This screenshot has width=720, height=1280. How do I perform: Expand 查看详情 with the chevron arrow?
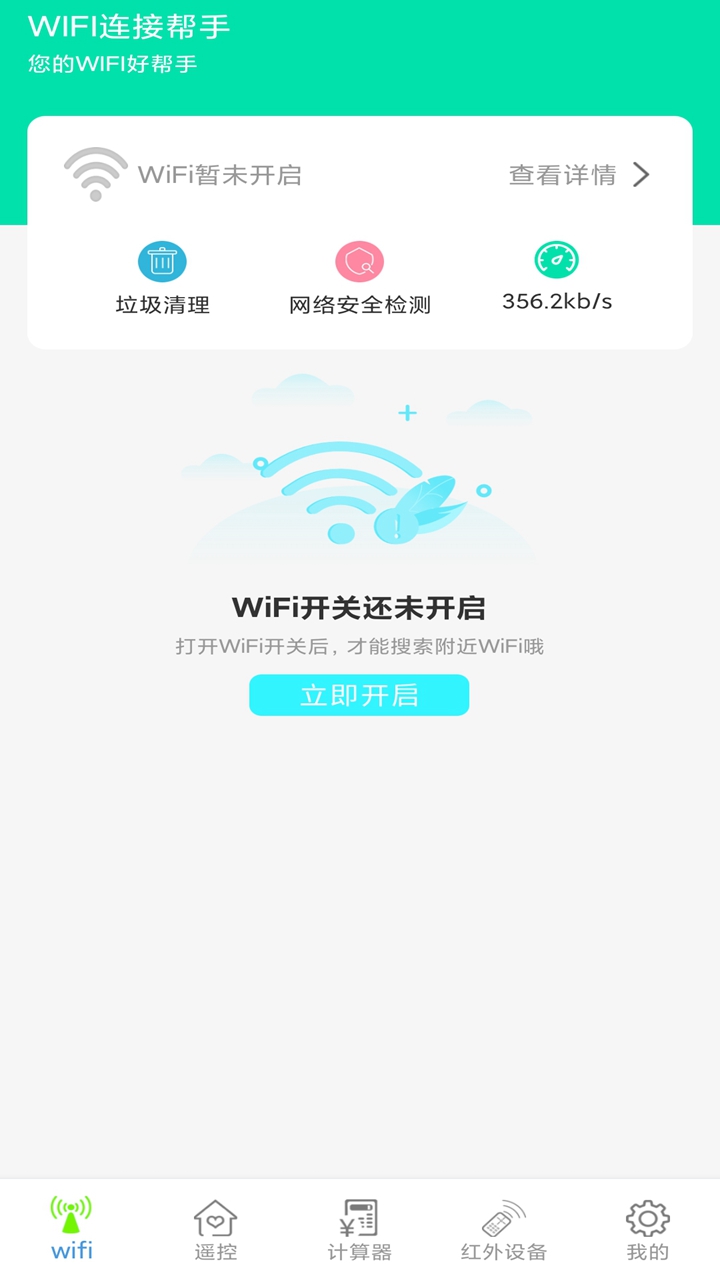(x=642, y=174)
